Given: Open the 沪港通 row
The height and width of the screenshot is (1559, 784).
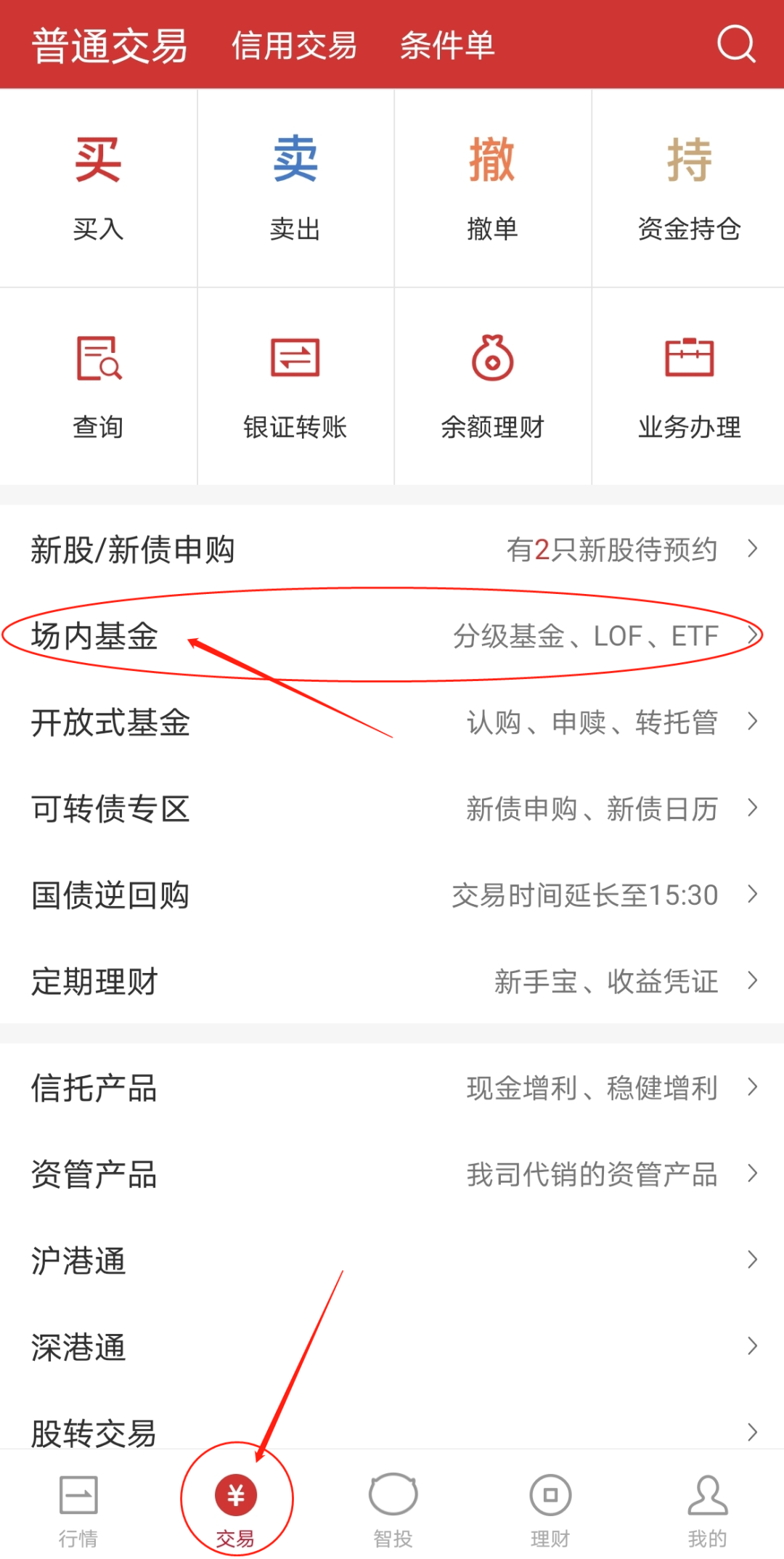Looking at the screenshot, I should 392,1260.
